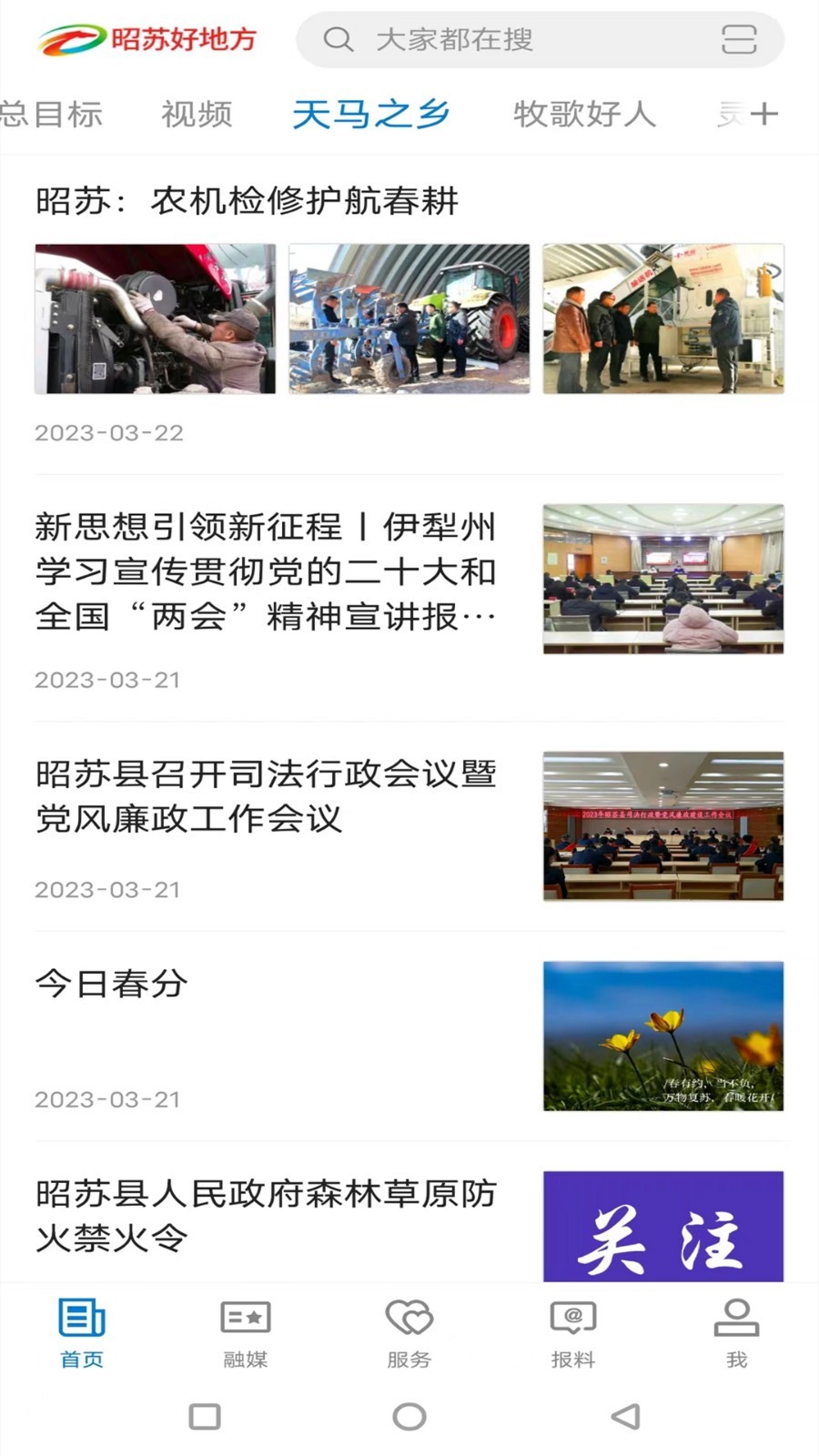Open the 服务 tab
Image resolution: width=819 pixels, height=1456 pixels.
click(409, 1333)
